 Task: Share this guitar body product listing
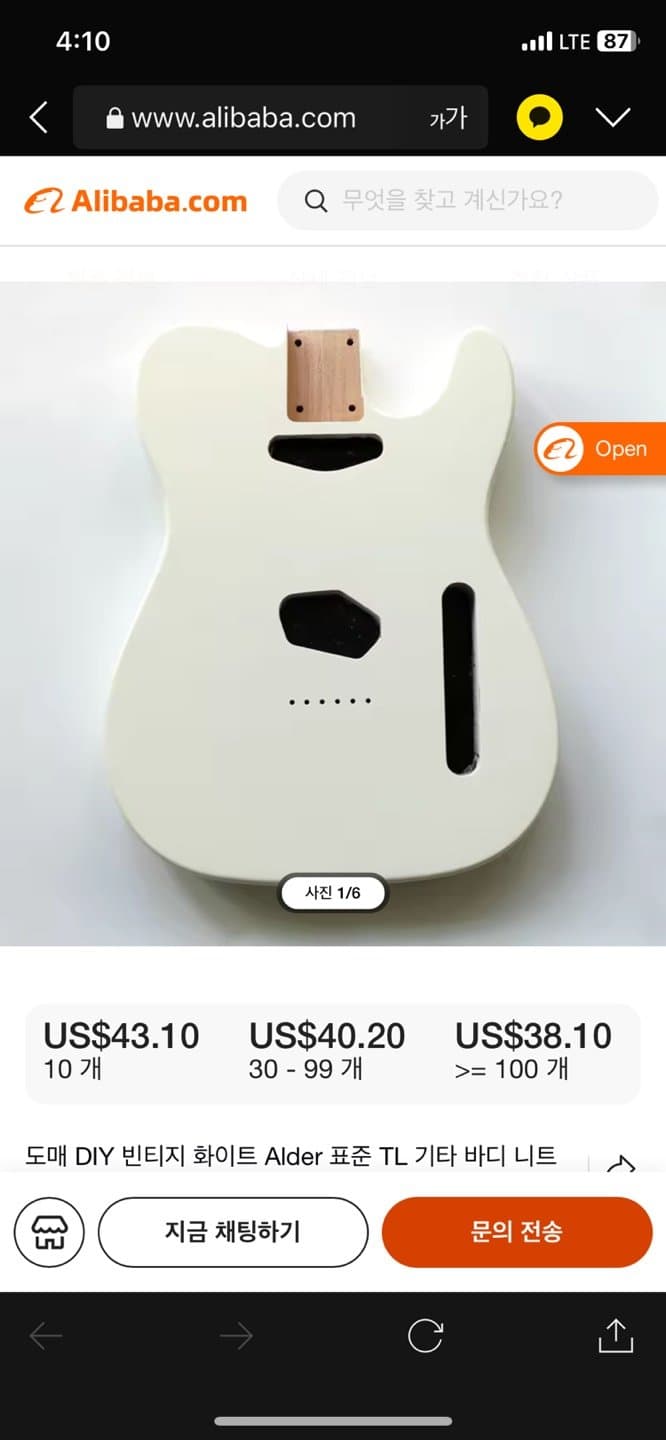pos(622,1164)
